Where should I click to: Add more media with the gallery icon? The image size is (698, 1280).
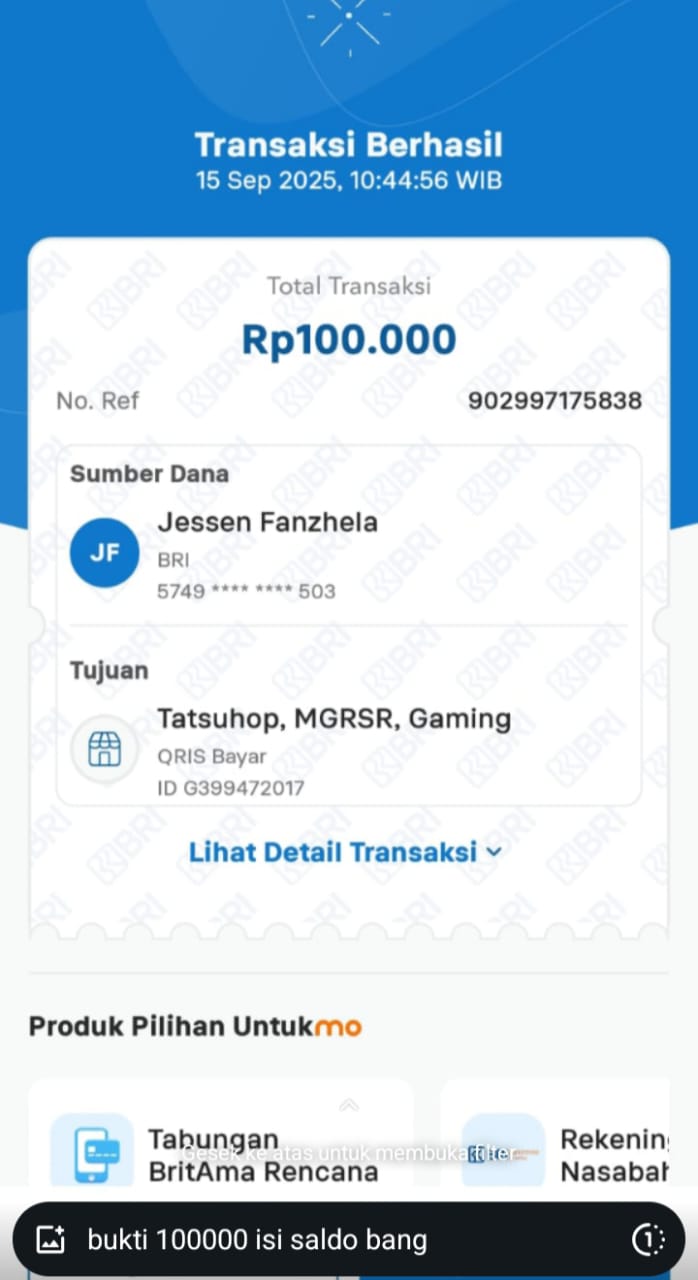50,1241
